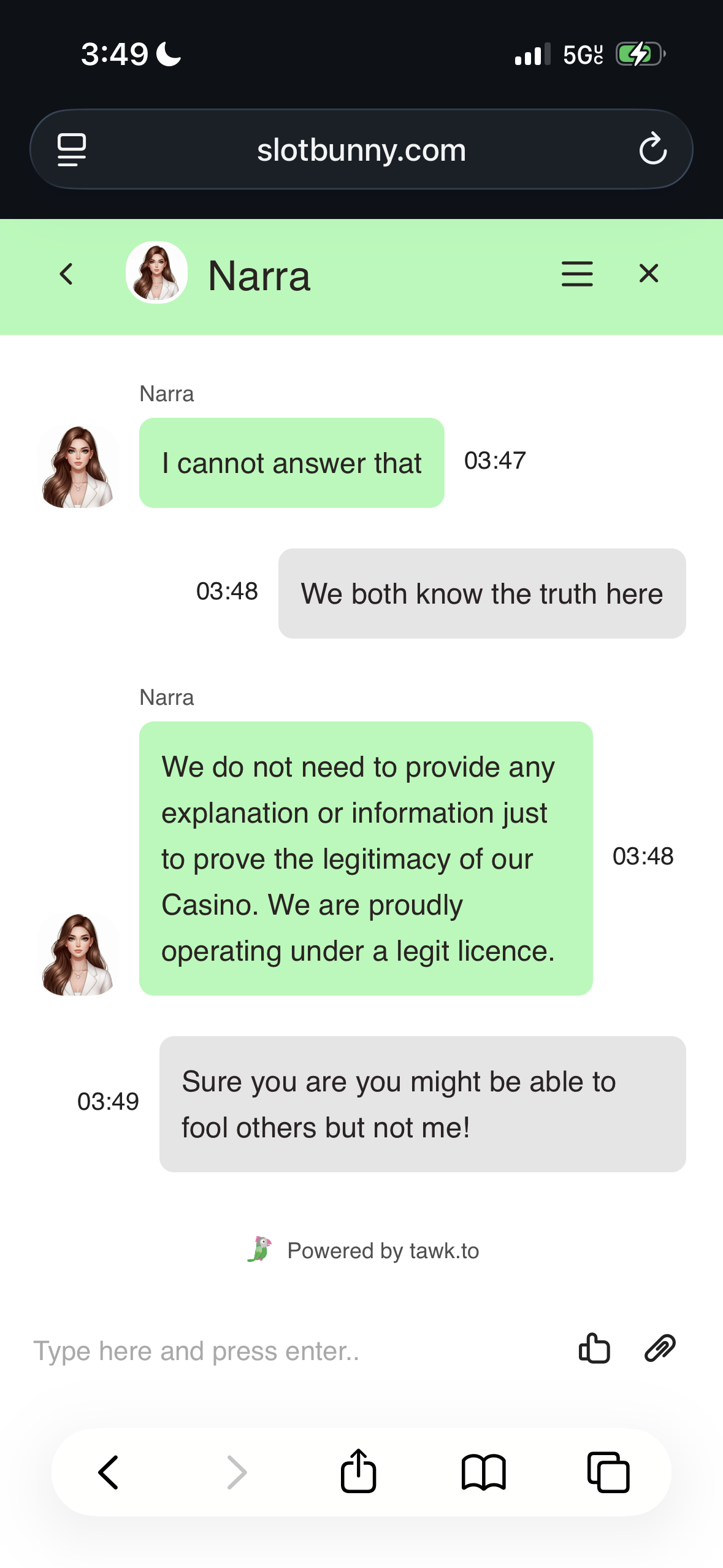Open the browser bookmarks
The width and height of the screenshot is (723, 1568).
pyautogui.click(x=483, y=1472)
